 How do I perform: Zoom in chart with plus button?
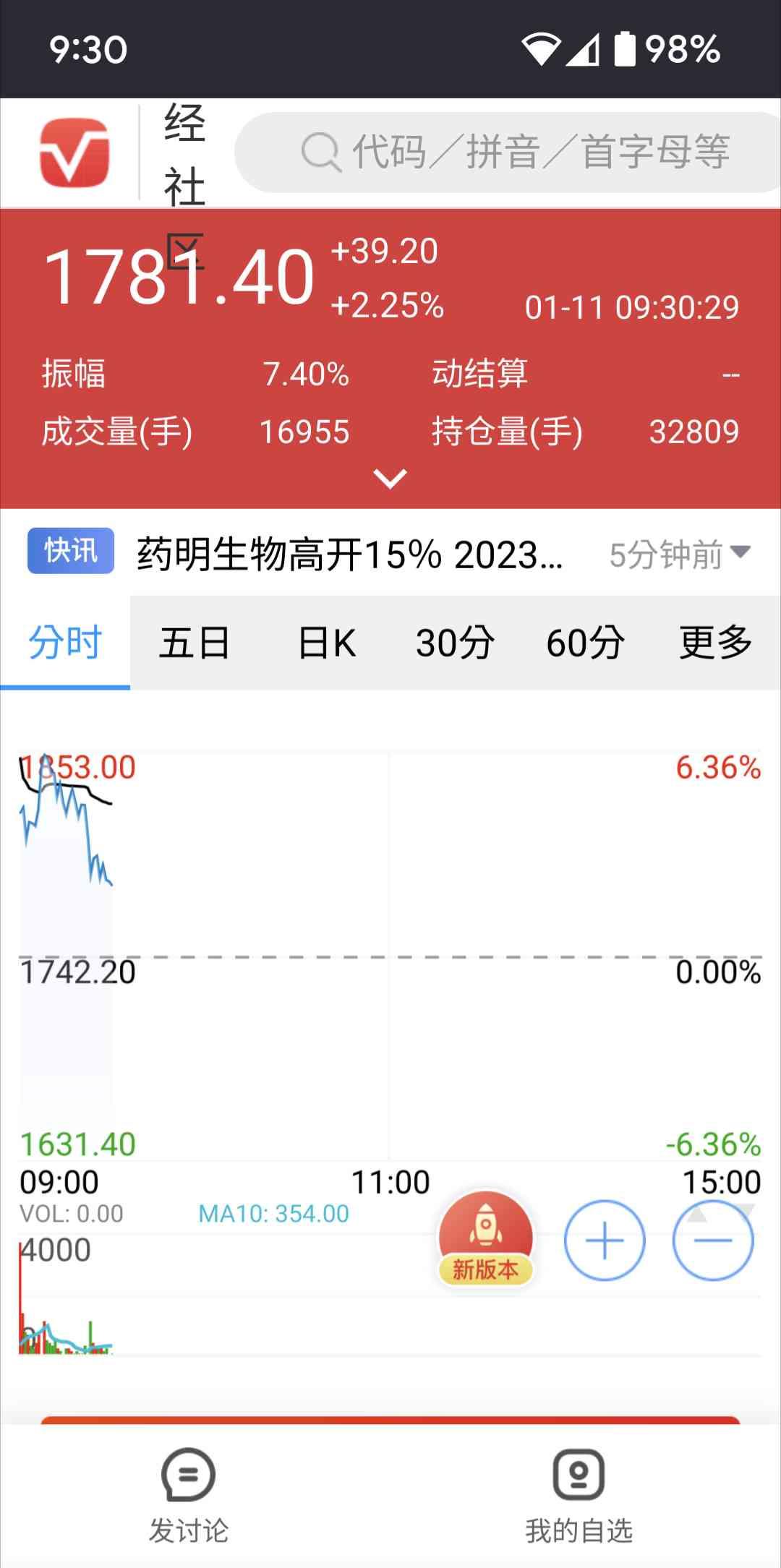click(x=605, y=1241)
